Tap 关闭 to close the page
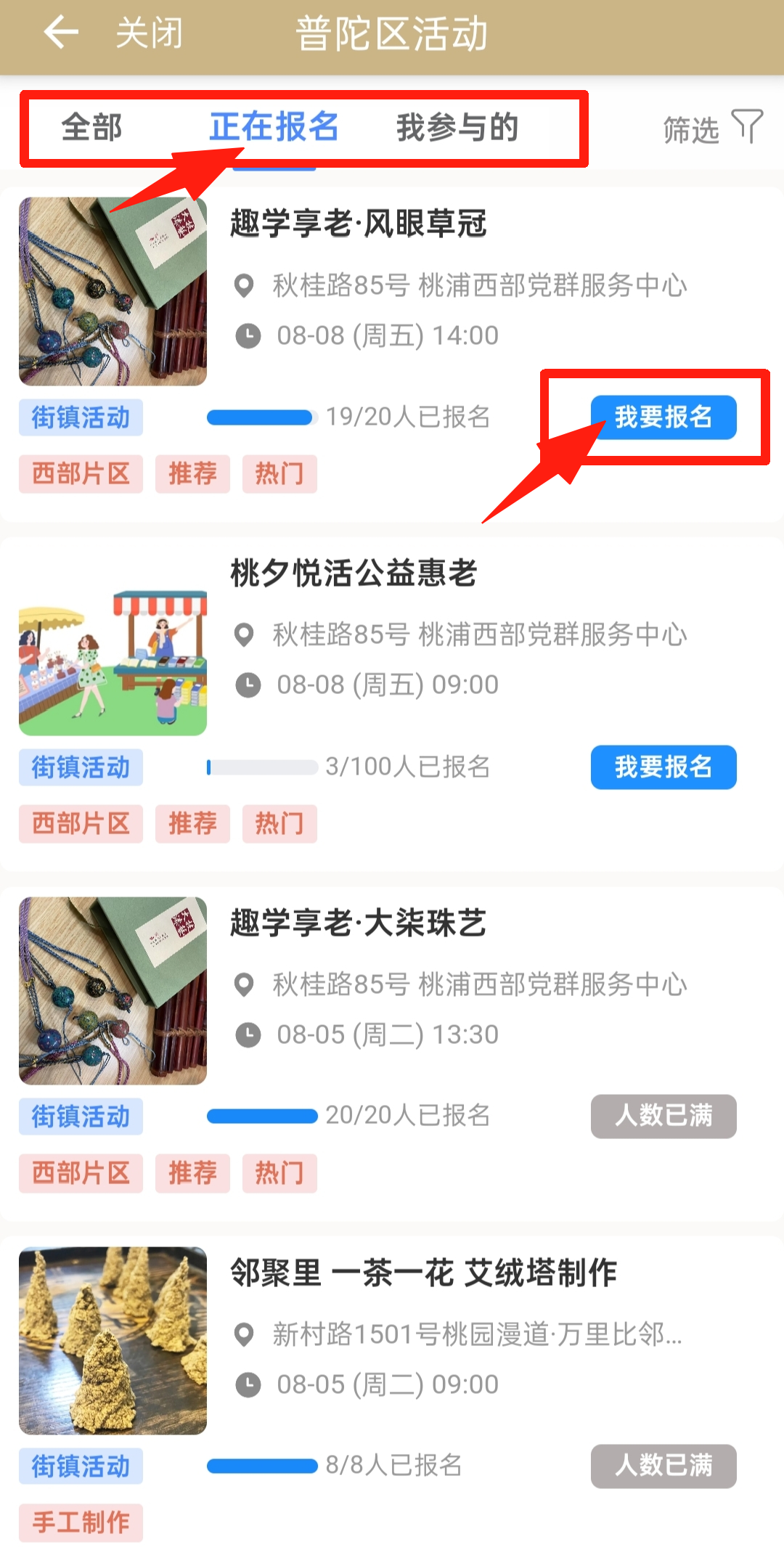Image resolution: width=784 pixels, height=1555 pixels. [150, 33]
